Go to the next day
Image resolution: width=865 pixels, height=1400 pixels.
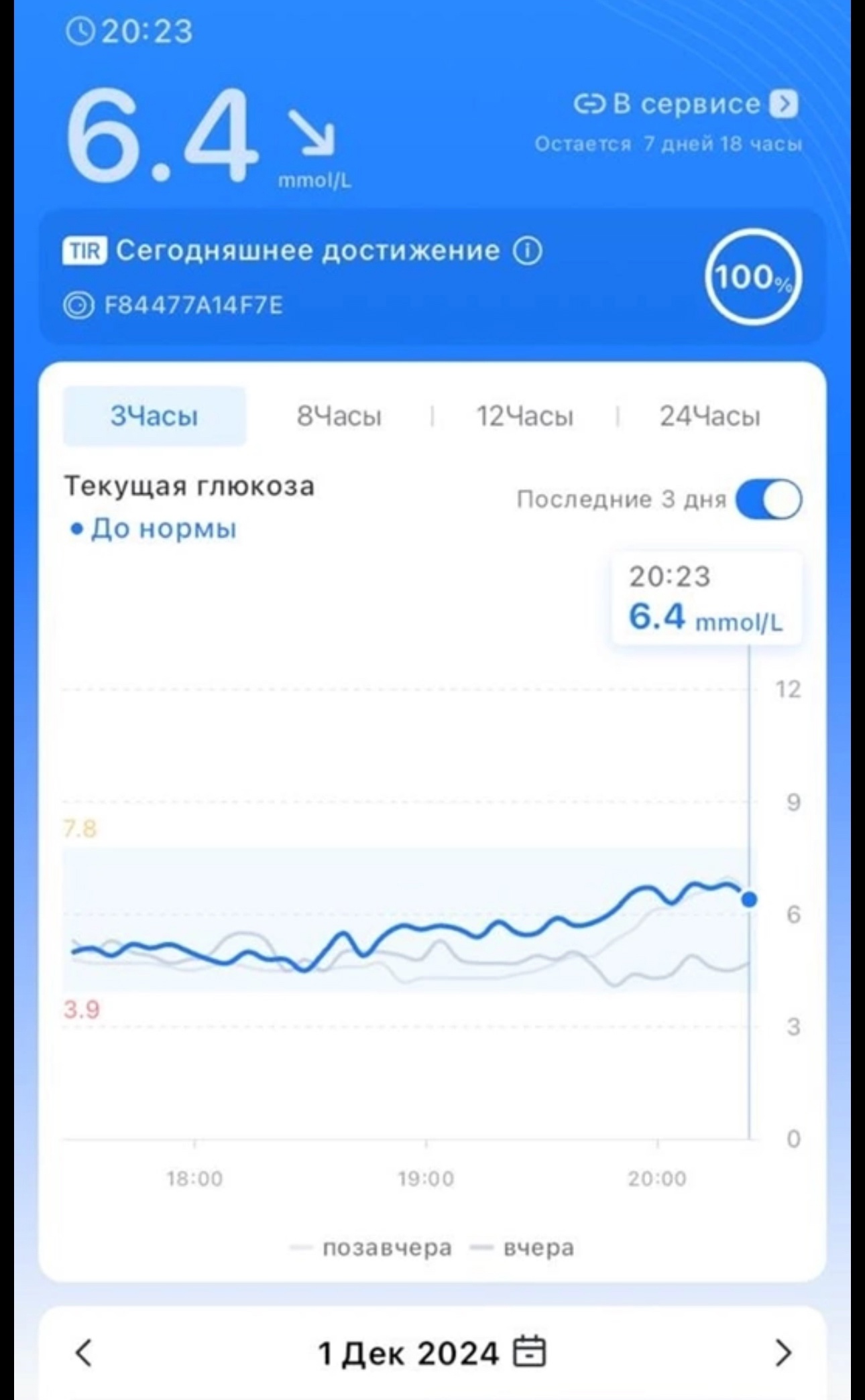(783, 1352)
